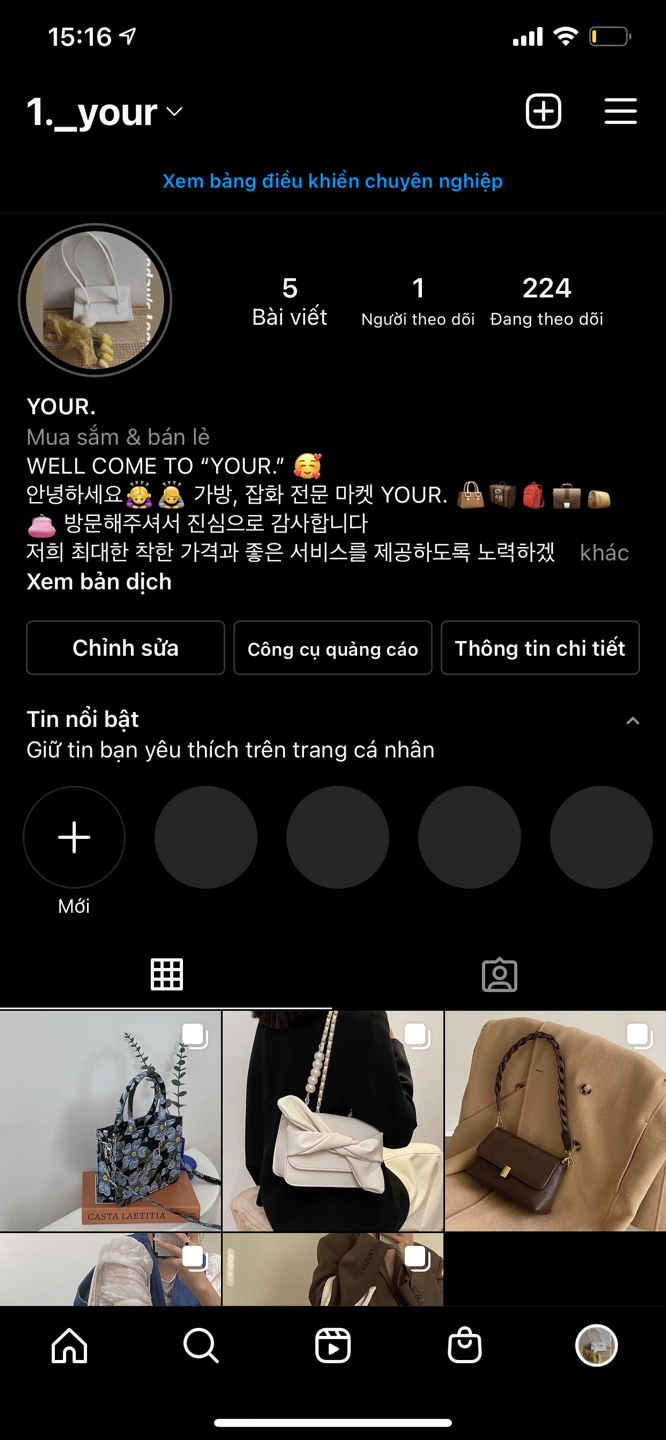Screen dimensions: 666x1440
Task: Expand the bio with "khác"
Action: [x=604, y=552]
